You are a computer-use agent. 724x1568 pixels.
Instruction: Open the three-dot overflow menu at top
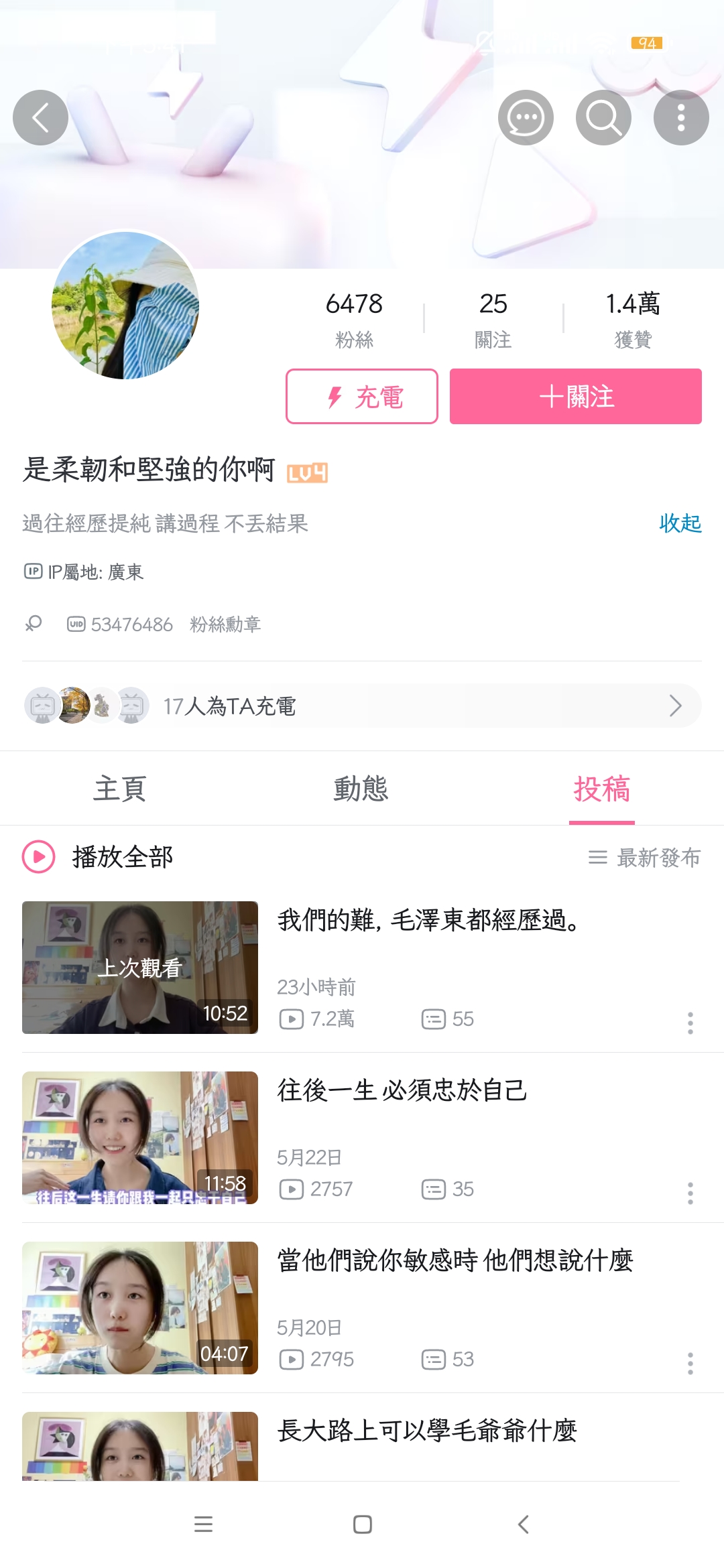pos(681,118)
